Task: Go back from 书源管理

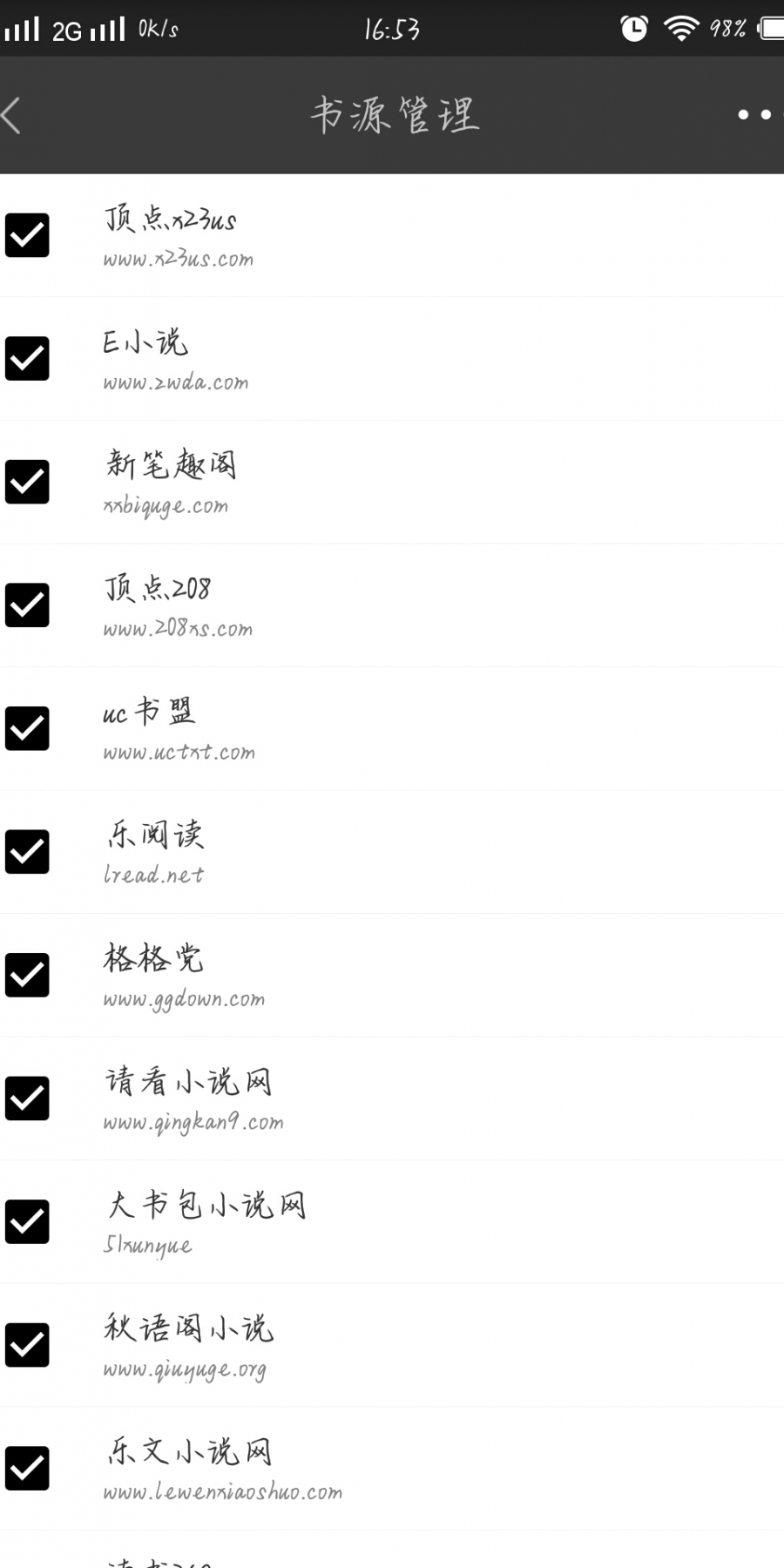Action: click(12, 115)
